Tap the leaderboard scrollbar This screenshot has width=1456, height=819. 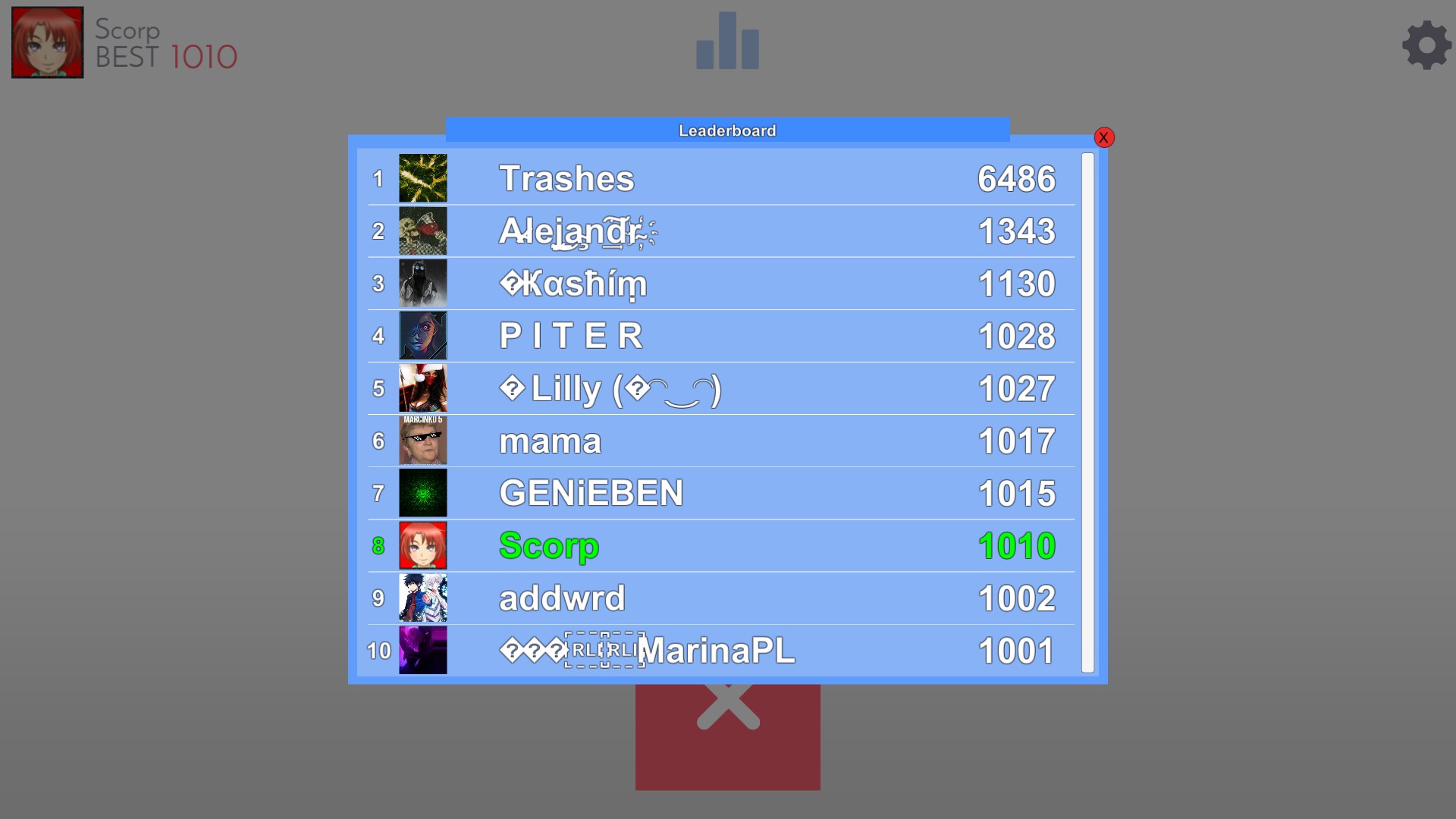pos(1087,413)
